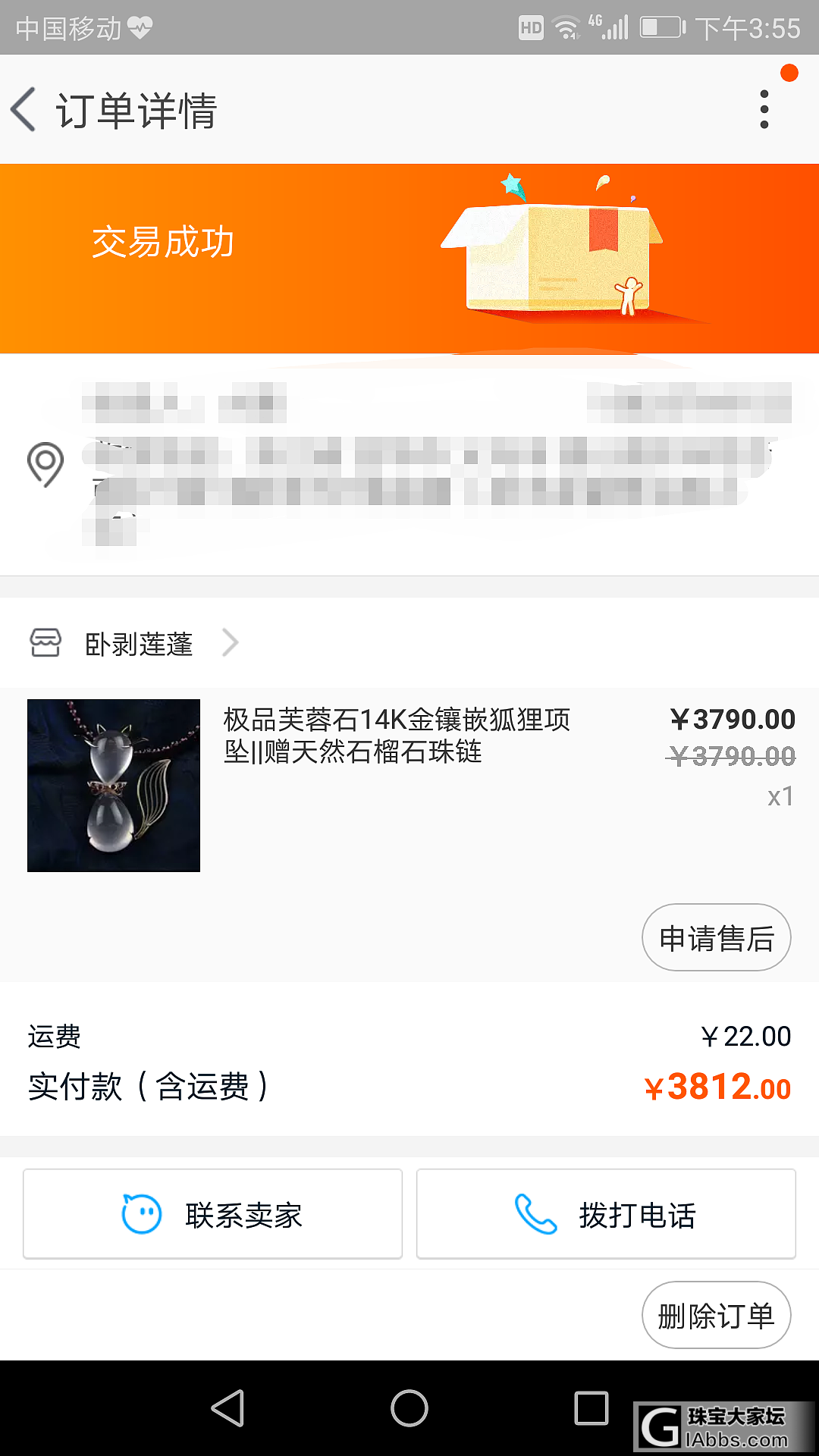Call the seller with 拨打电话
The image size is (819, 1456).
[x=606, y=1214]
